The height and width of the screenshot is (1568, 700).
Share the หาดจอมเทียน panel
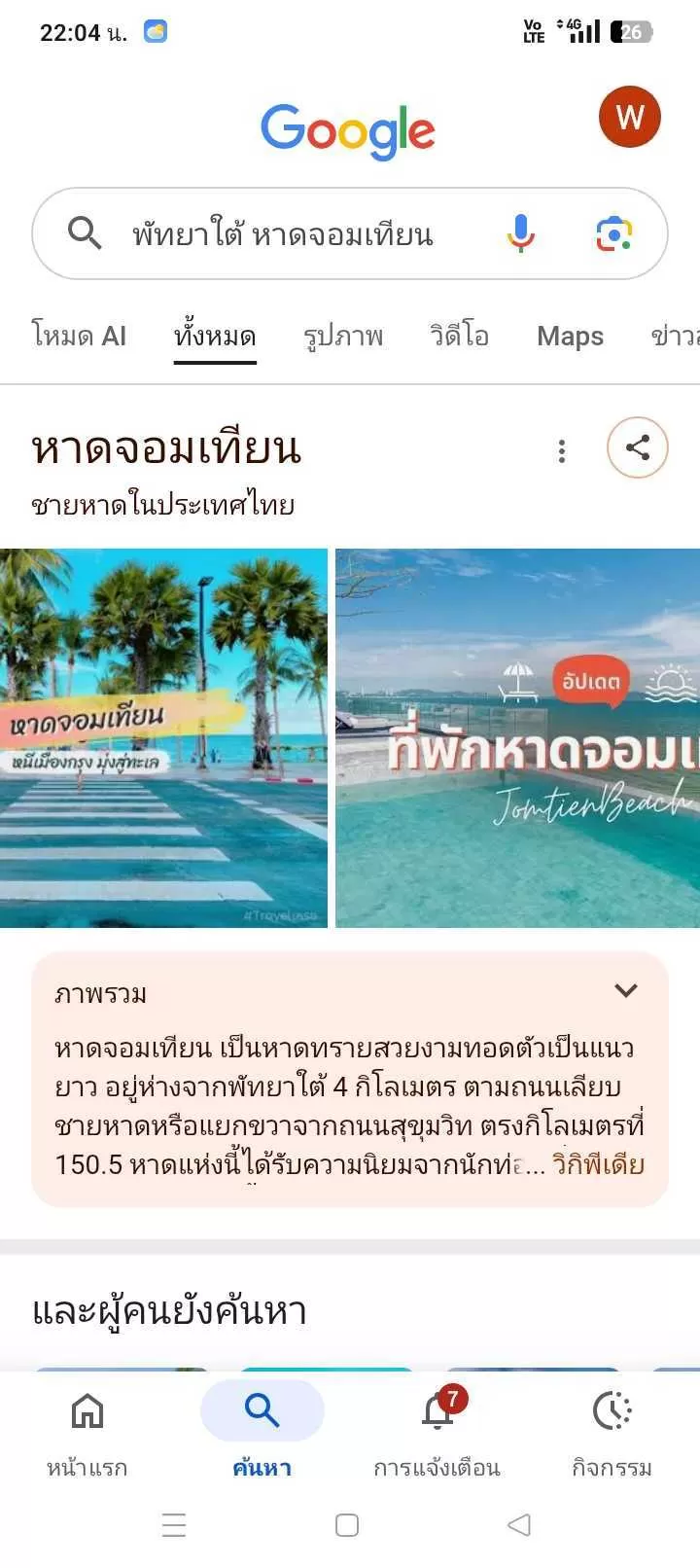point(637,447)
